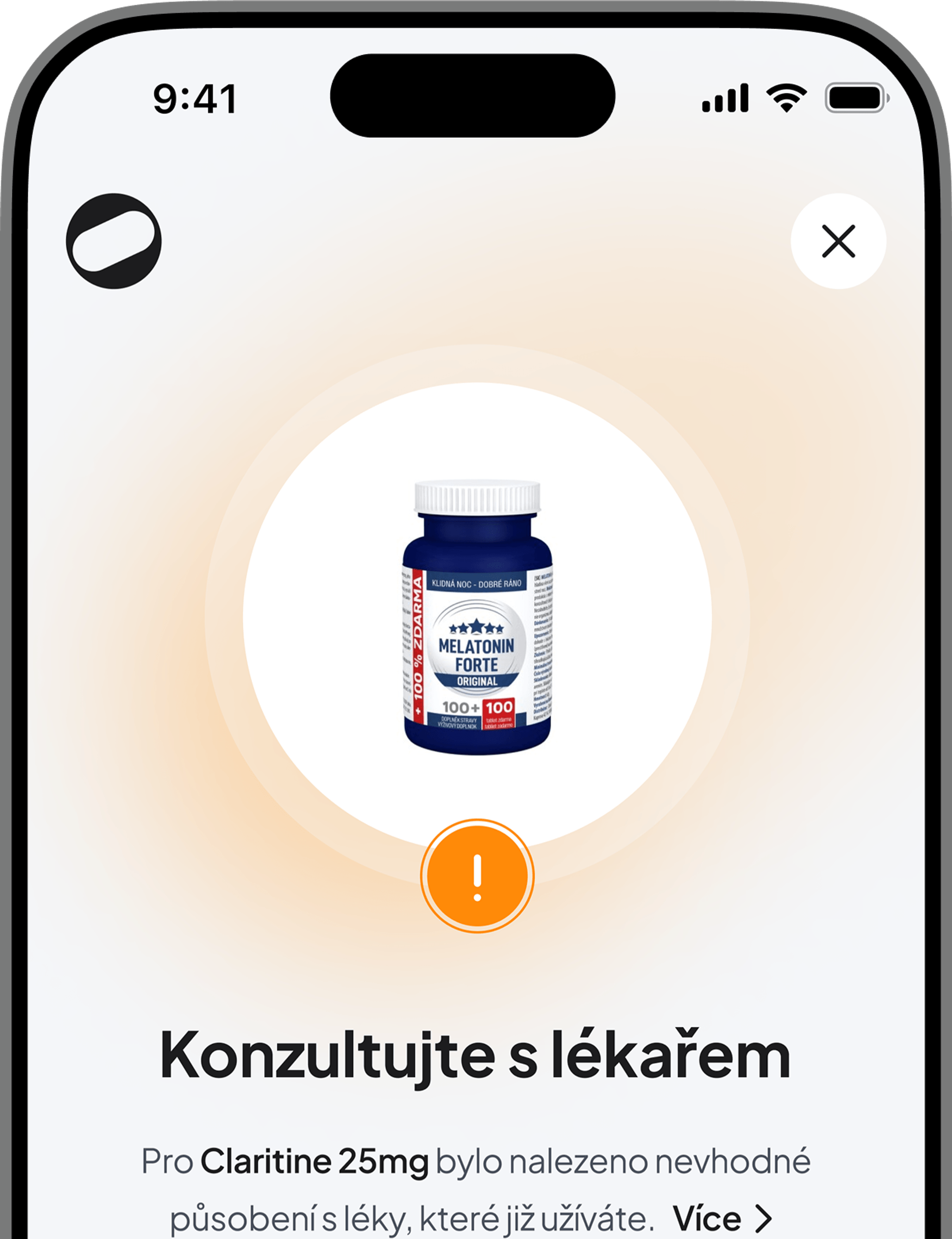The width and height of the screenshot is (952, 1239).
Task: Open Více for interaction details
Action: tap(721, 1218)
